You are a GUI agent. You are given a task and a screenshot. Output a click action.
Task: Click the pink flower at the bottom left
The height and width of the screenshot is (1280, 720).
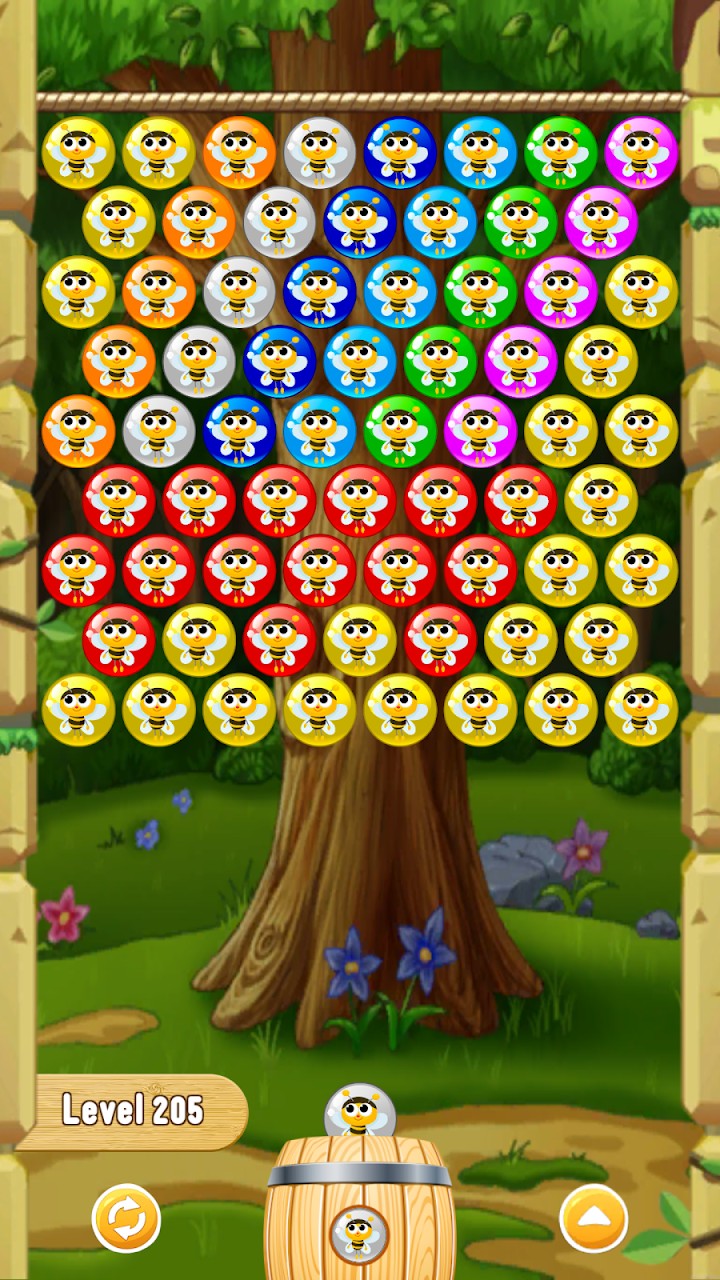pyautogui.click(x=62, y=918)
